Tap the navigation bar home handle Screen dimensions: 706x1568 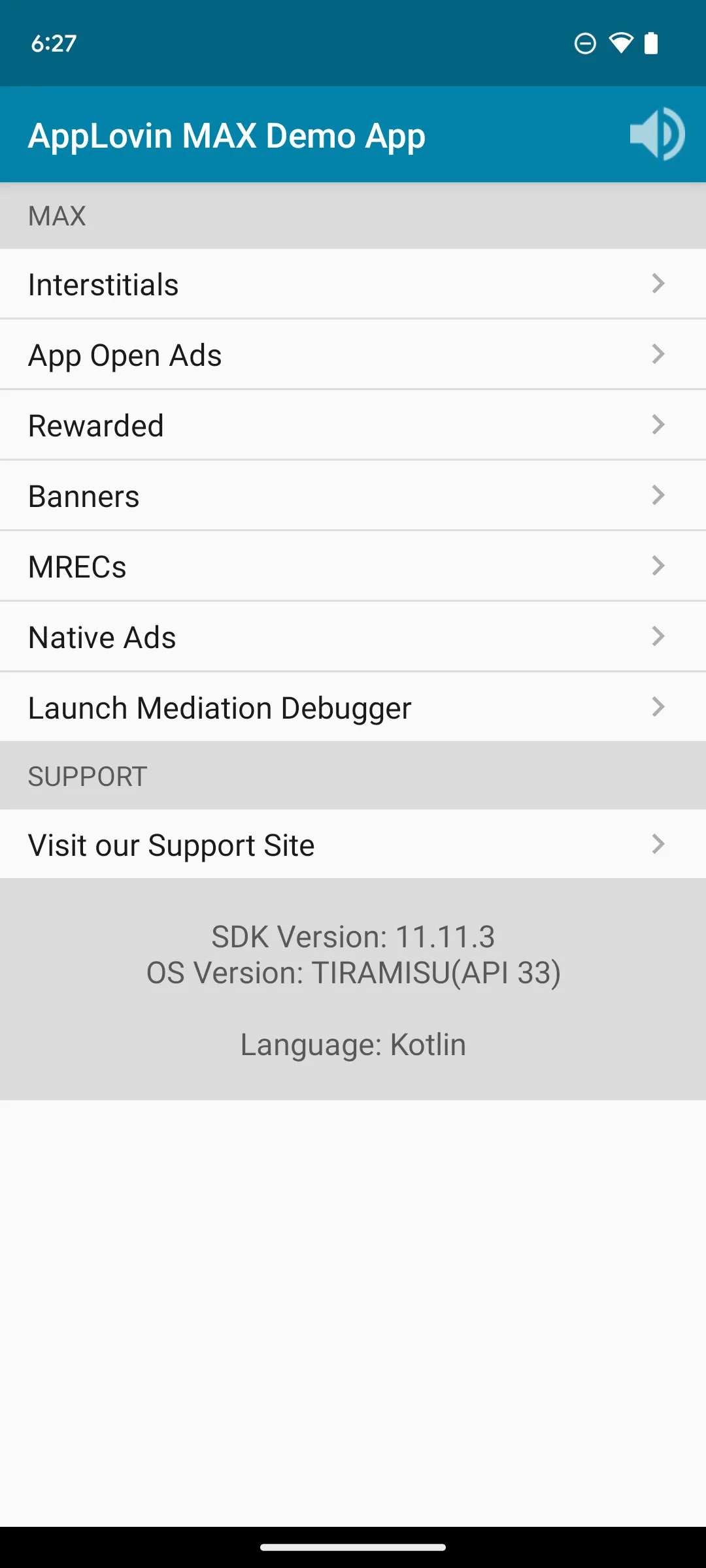[353, 1548]
